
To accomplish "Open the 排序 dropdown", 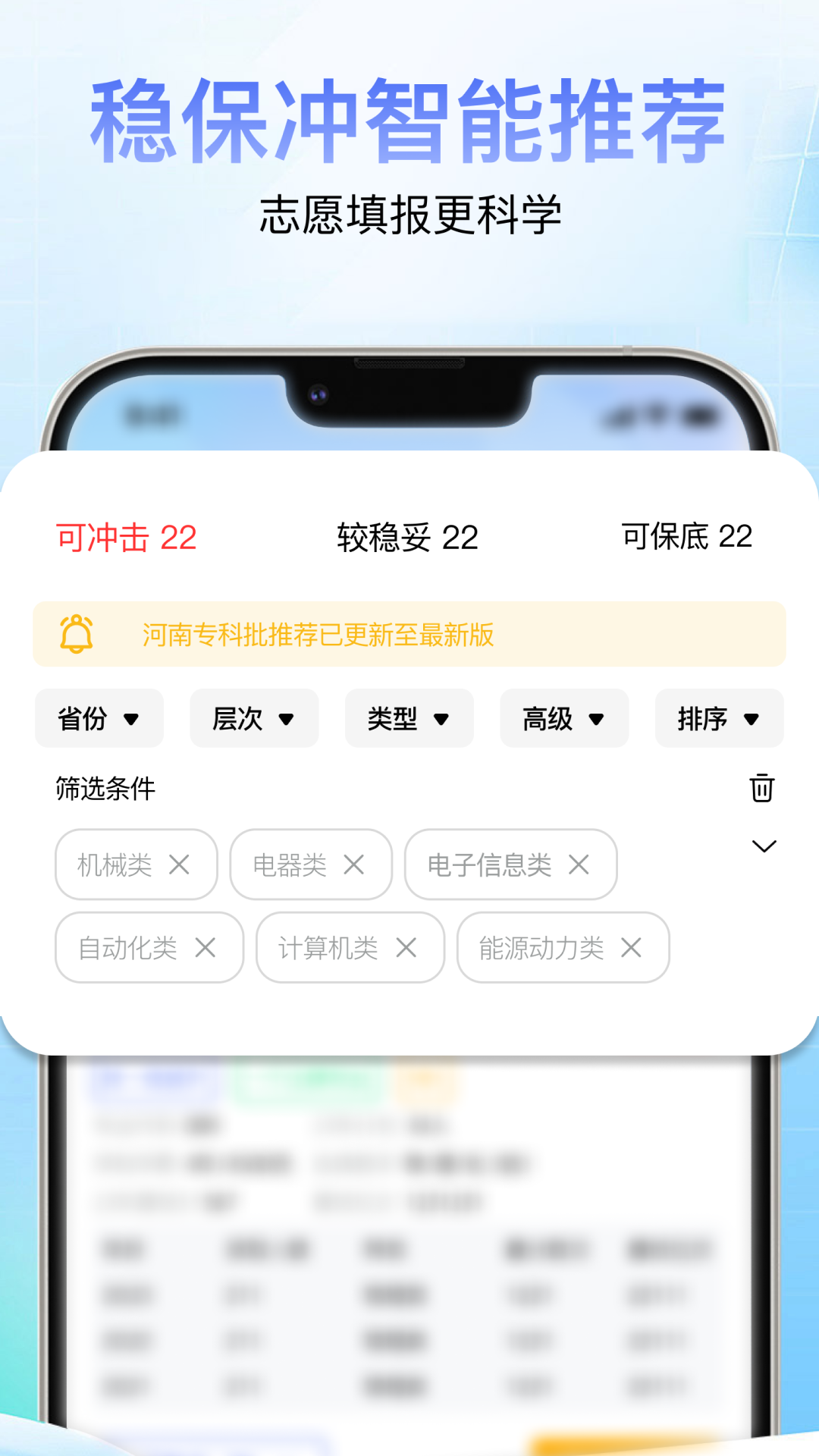I will pyautogui.click(x=719, y=718).
